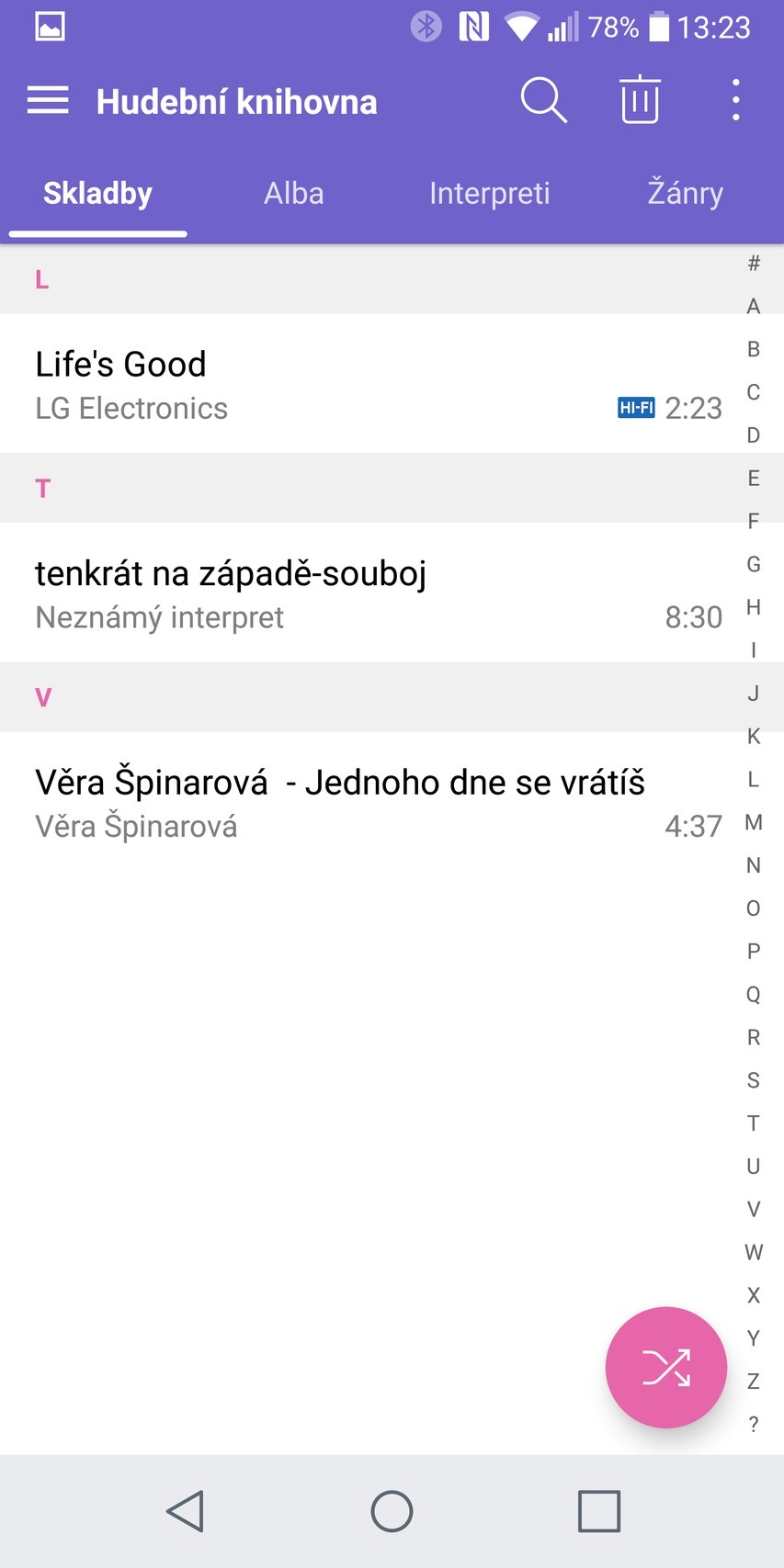The height and width of the screenshot is (1568, 784).
Task: Open the search icon in the toolbar
Action: pyautogui.click(x=542, y=100)
